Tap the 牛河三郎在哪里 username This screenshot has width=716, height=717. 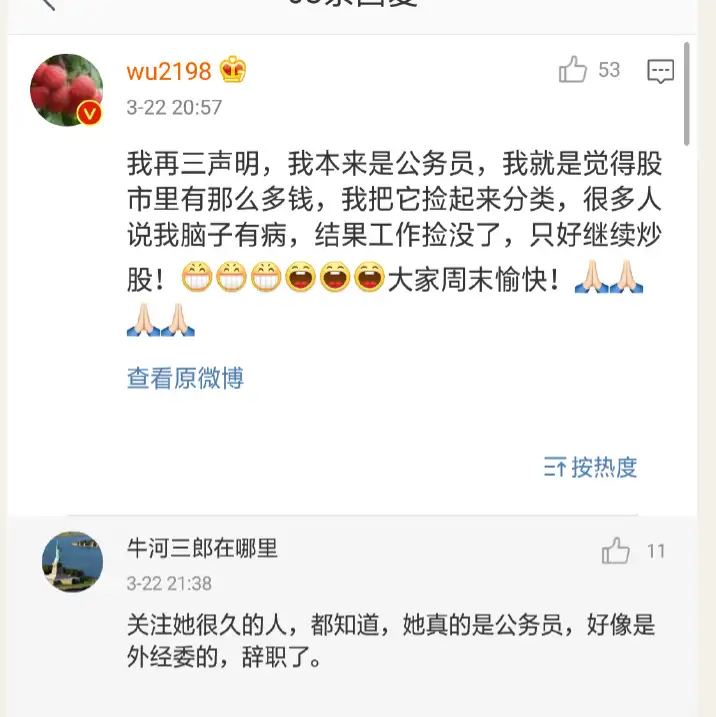pos(201,548)
